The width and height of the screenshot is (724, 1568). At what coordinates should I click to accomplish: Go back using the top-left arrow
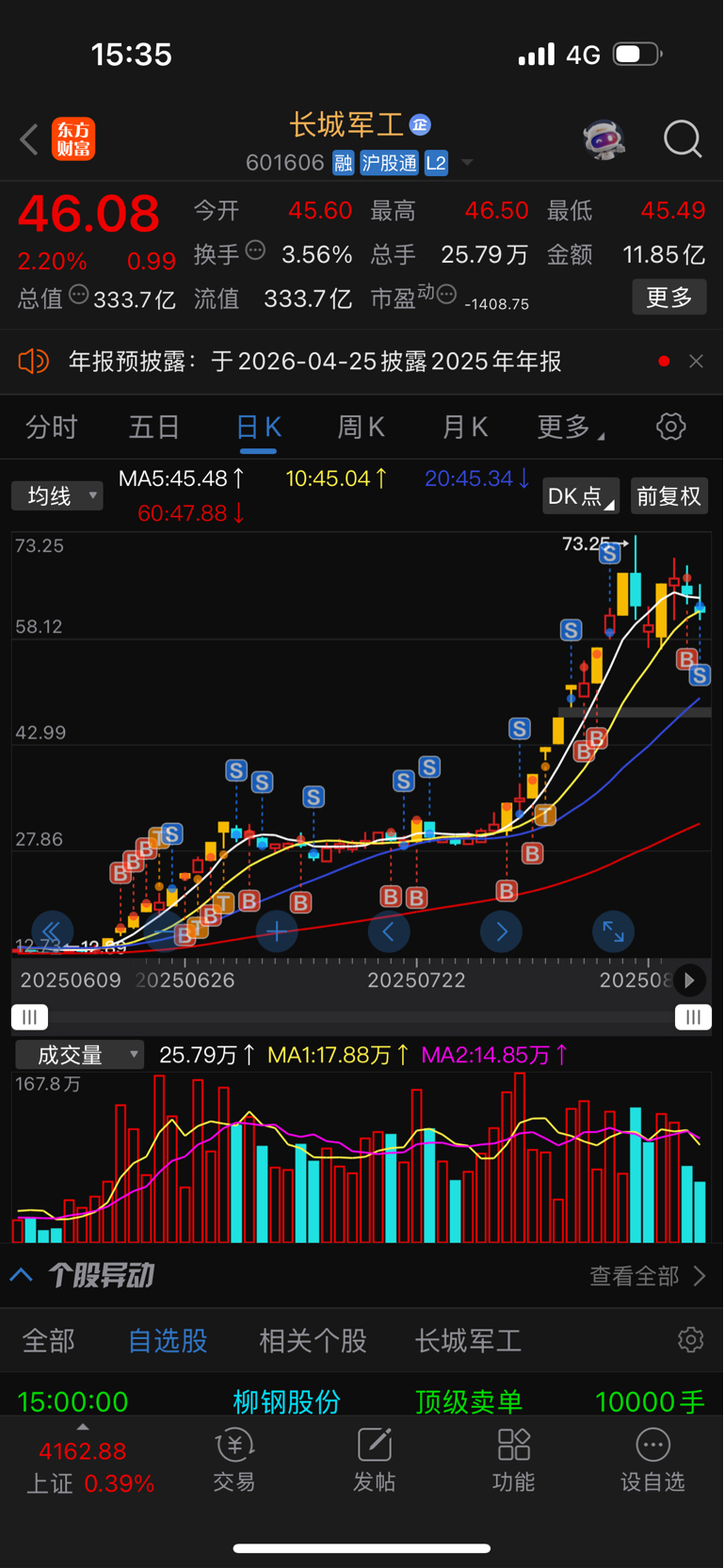click(29, 139)
